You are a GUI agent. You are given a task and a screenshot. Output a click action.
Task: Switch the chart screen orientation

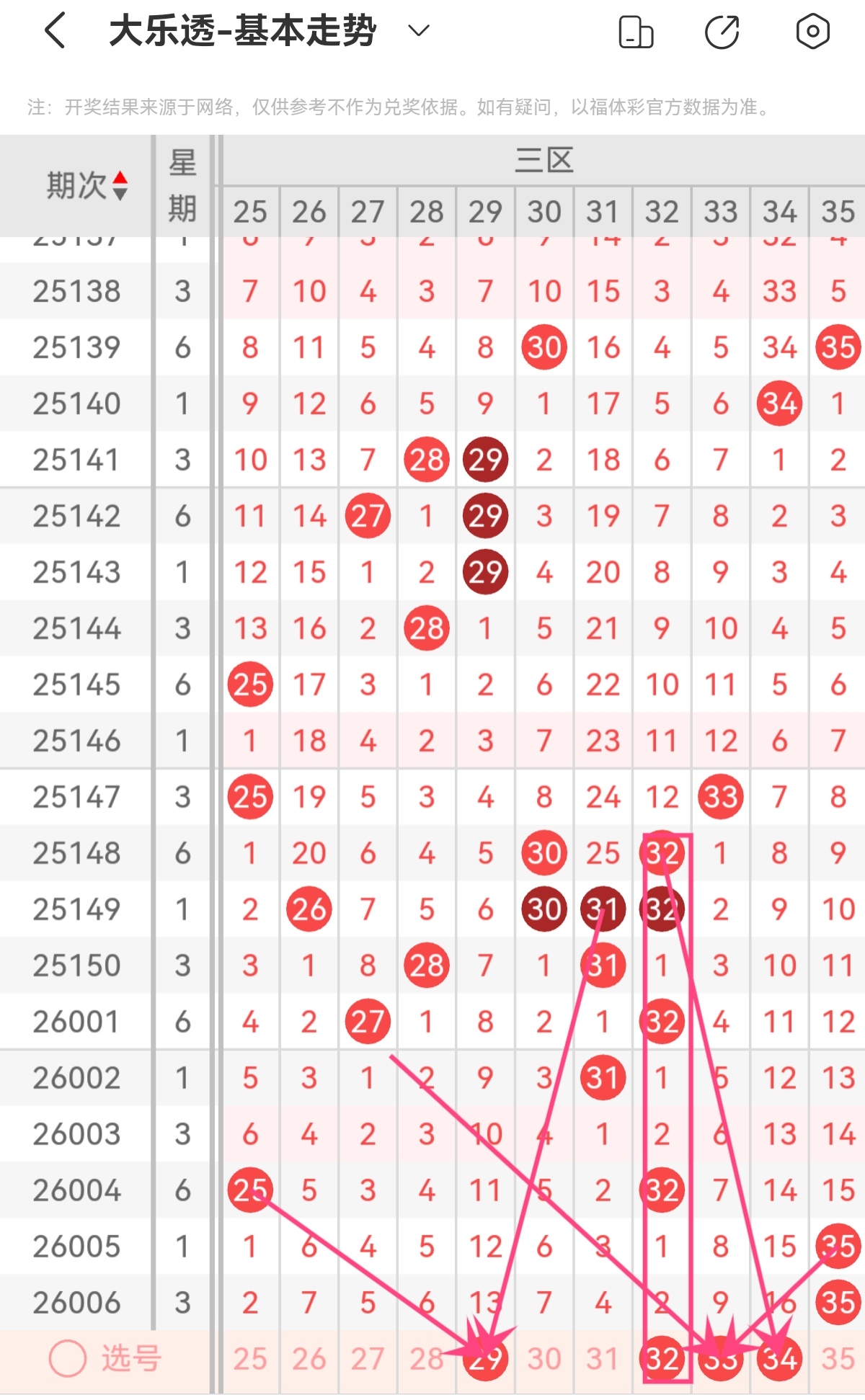(636, 32)
